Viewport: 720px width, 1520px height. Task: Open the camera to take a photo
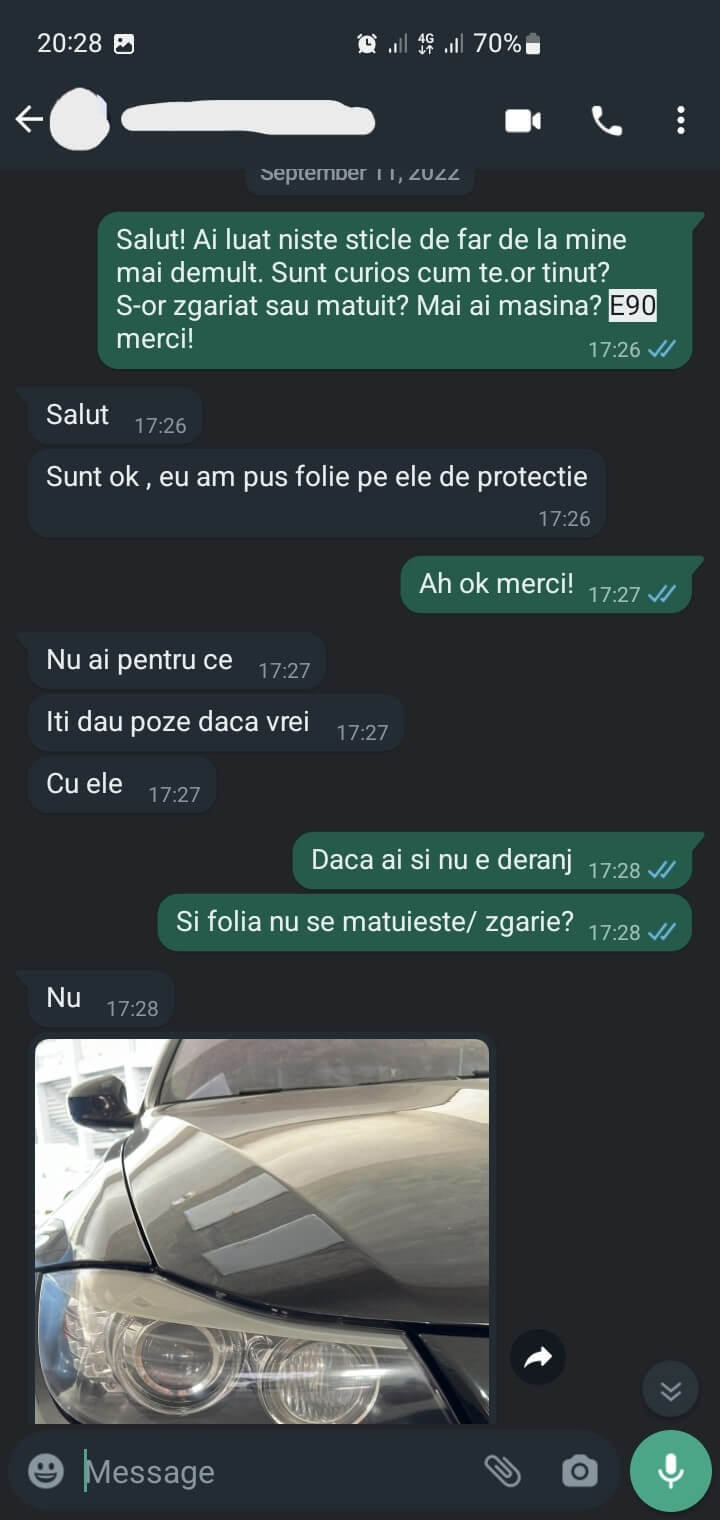[579, 1471]
